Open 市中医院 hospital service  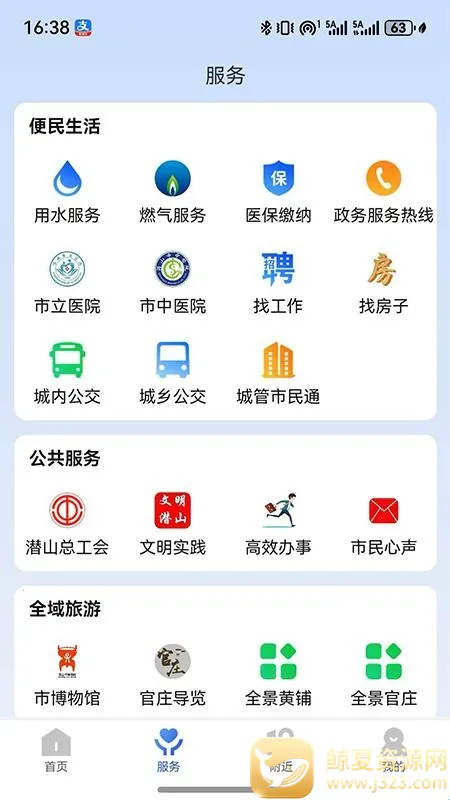tap(172, 283)
